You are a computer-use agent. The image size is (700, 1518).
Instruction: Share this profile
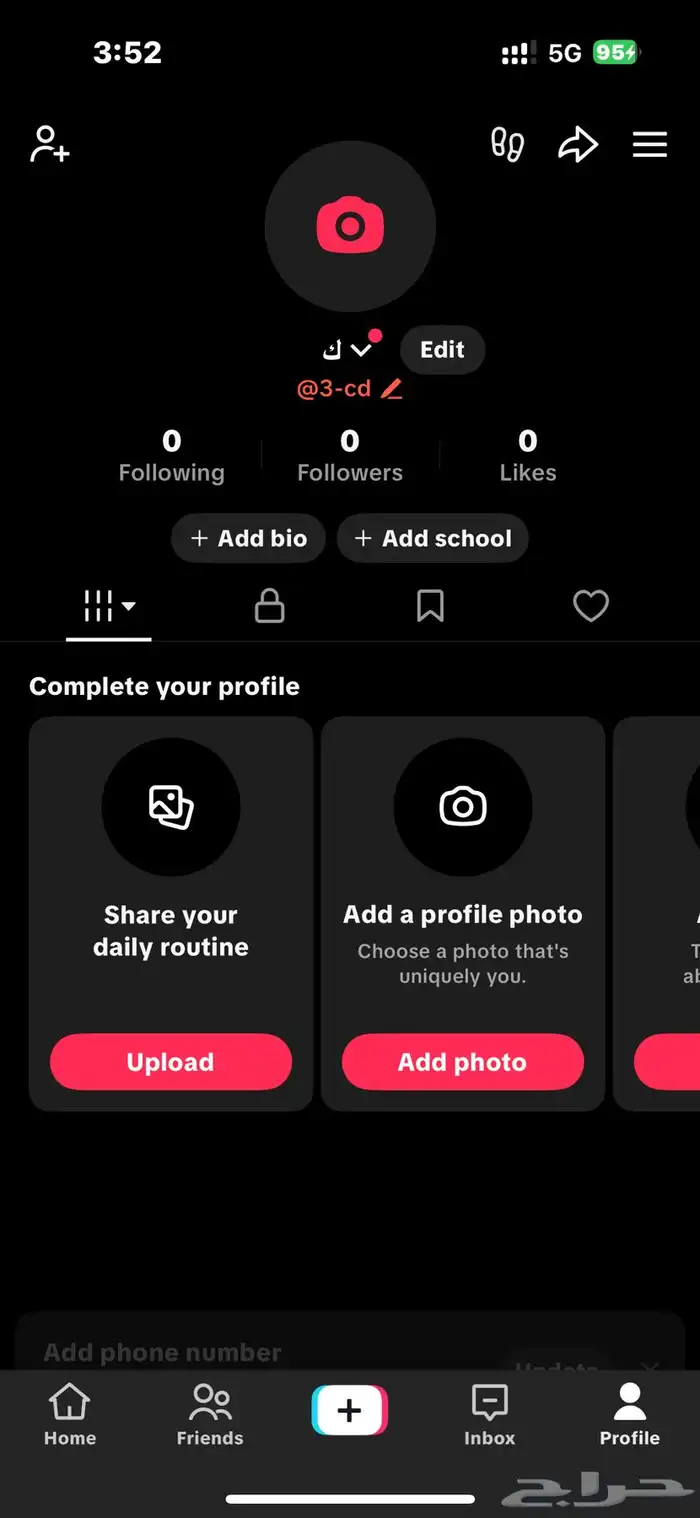tap(577, 144)
